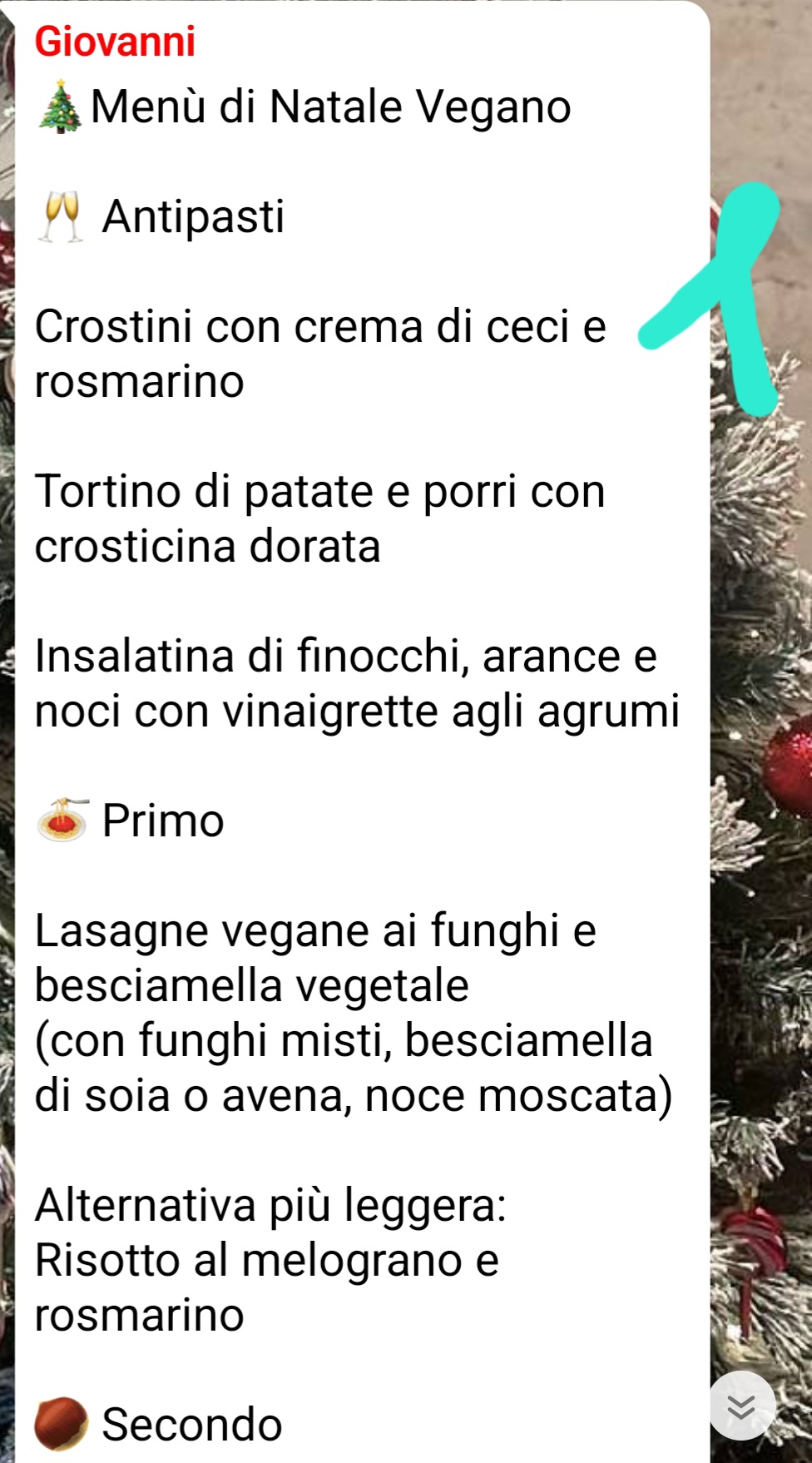Jump to the latest messages with the down arrow
The height and width of the screenshot is (1463, 812).
[742, 1406]
